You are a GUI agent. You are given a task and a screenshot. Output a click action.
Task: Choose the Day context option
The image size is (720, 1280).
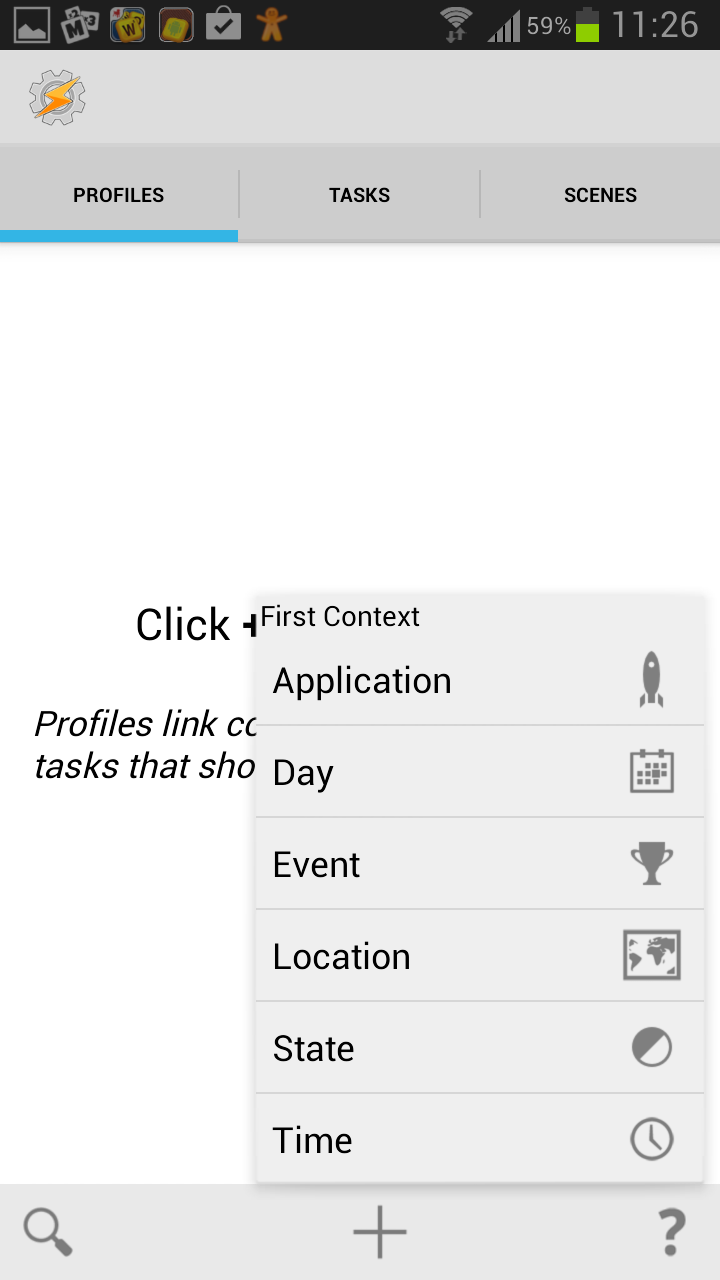point(480,772)
